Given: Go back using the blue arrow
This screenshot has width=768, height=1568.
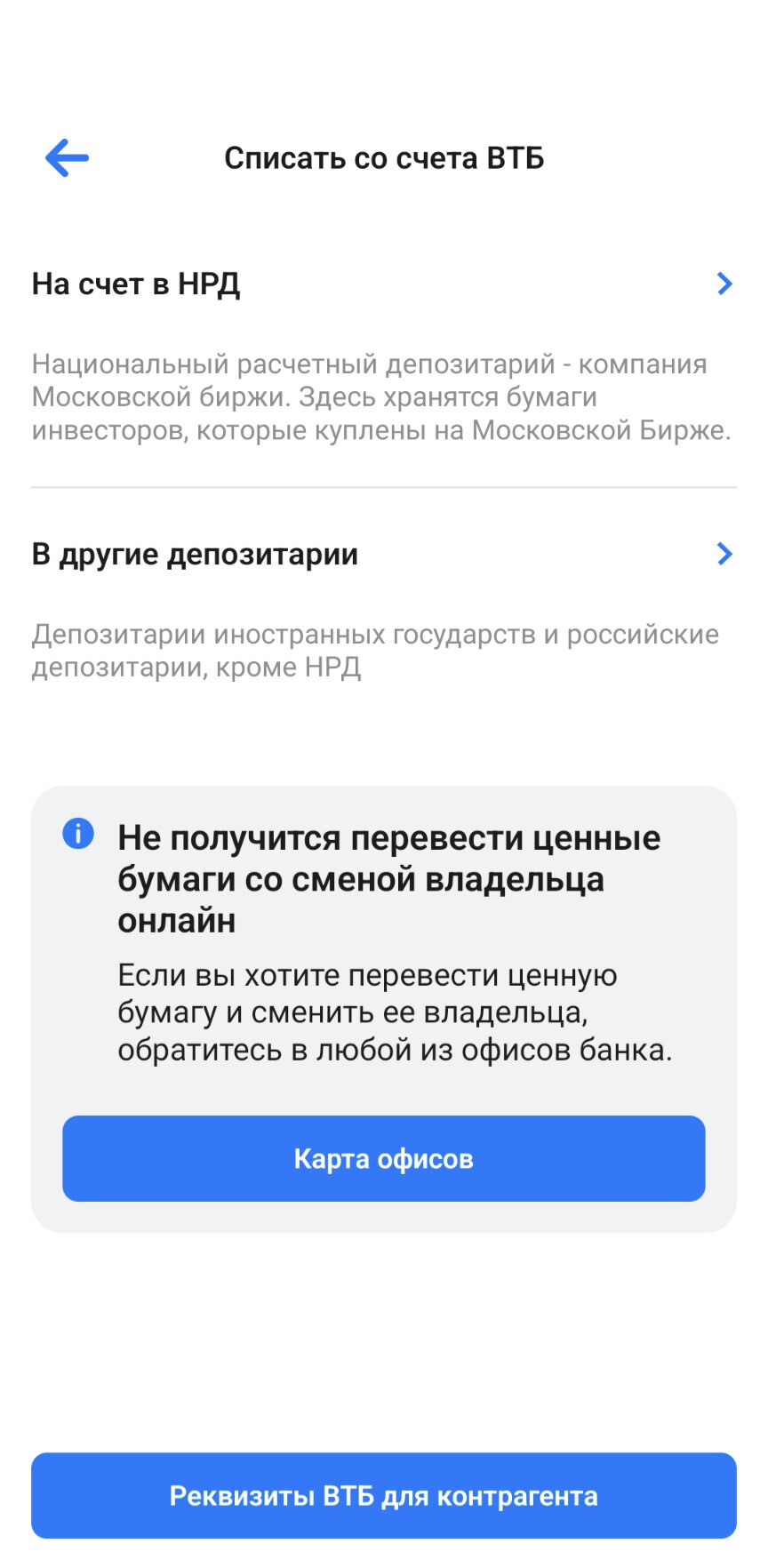Looking at the screenshot, I should click(x=68, y=158).
